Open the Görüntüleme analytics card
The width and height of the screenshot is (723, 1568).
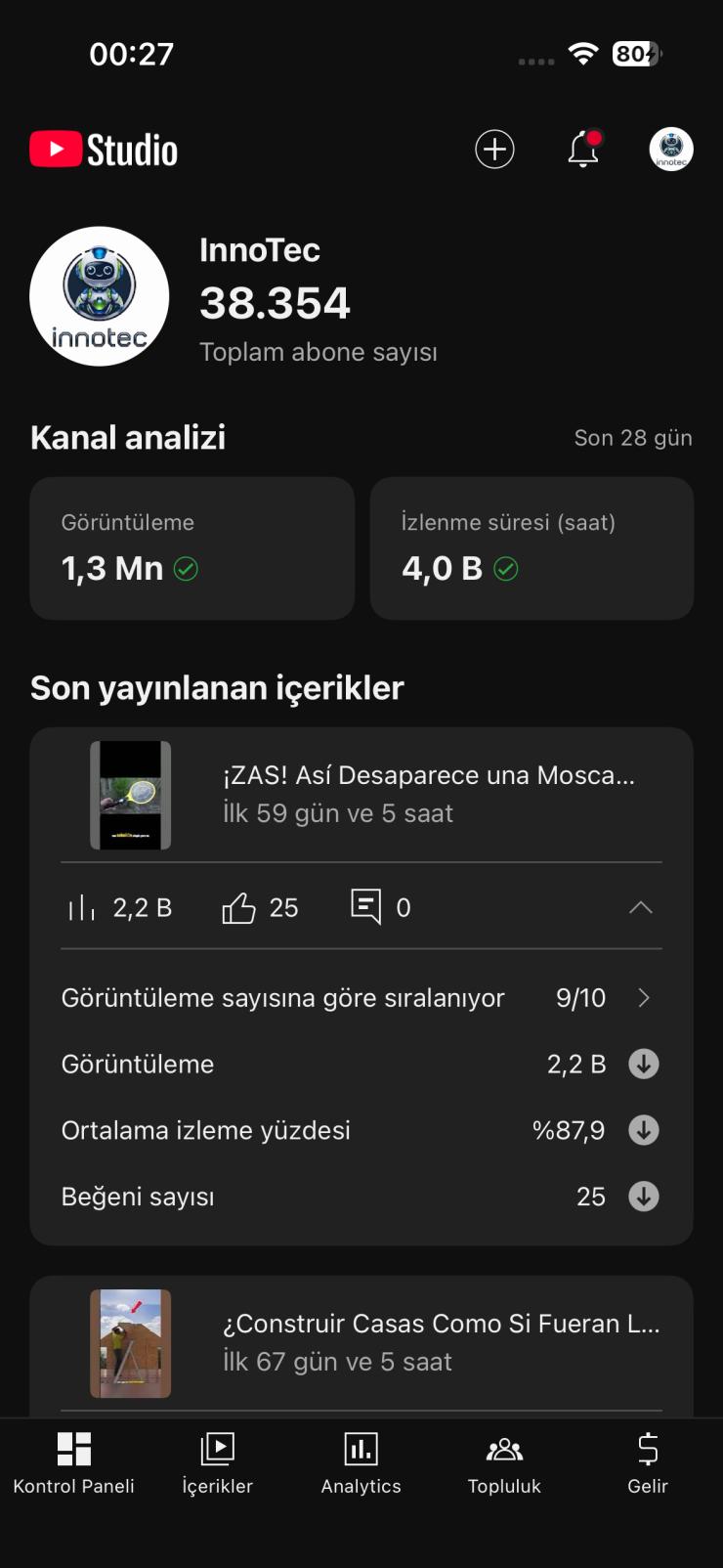[x=191, y=548]
